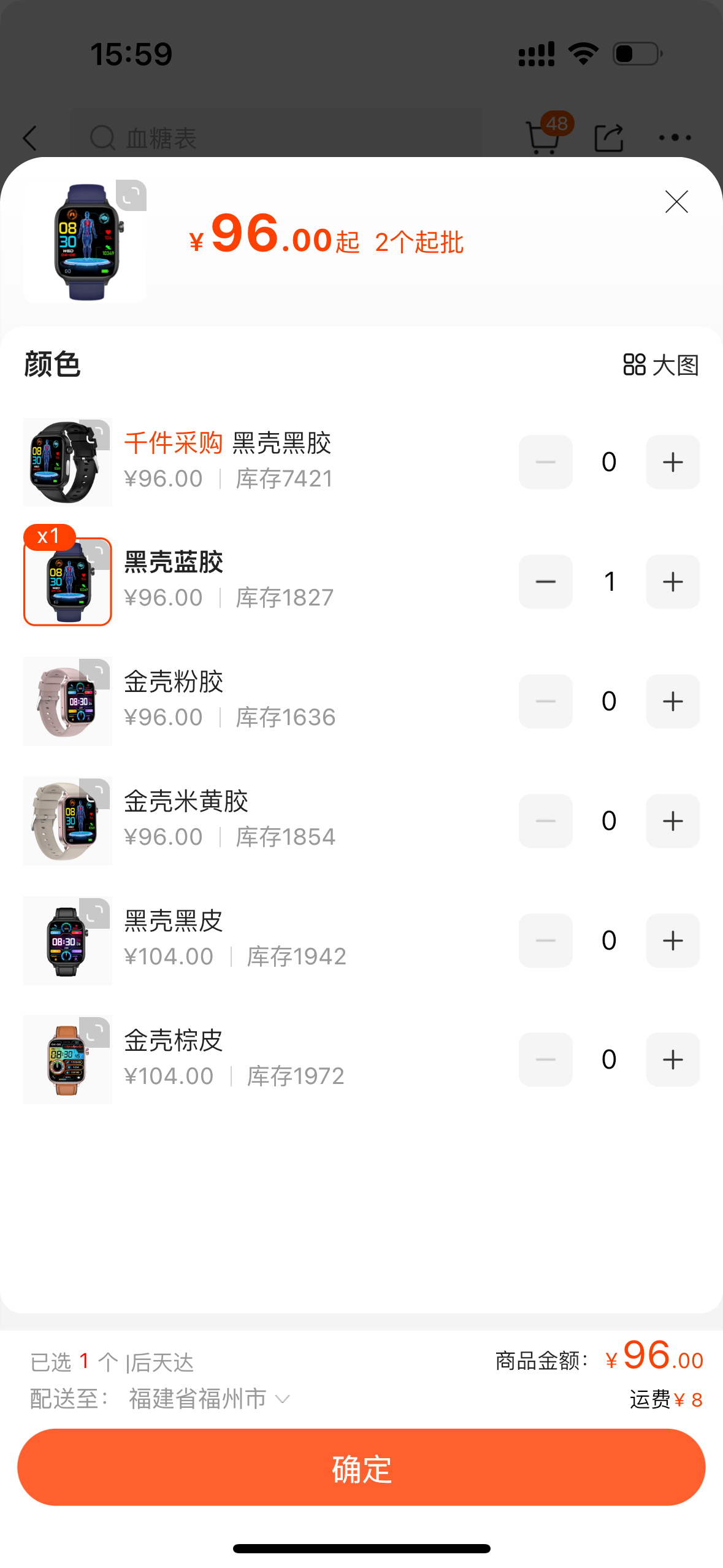Close the product options sheet
Viewport: 723px width, 1568px height.
pyautogui.click(x=676, y=202)
